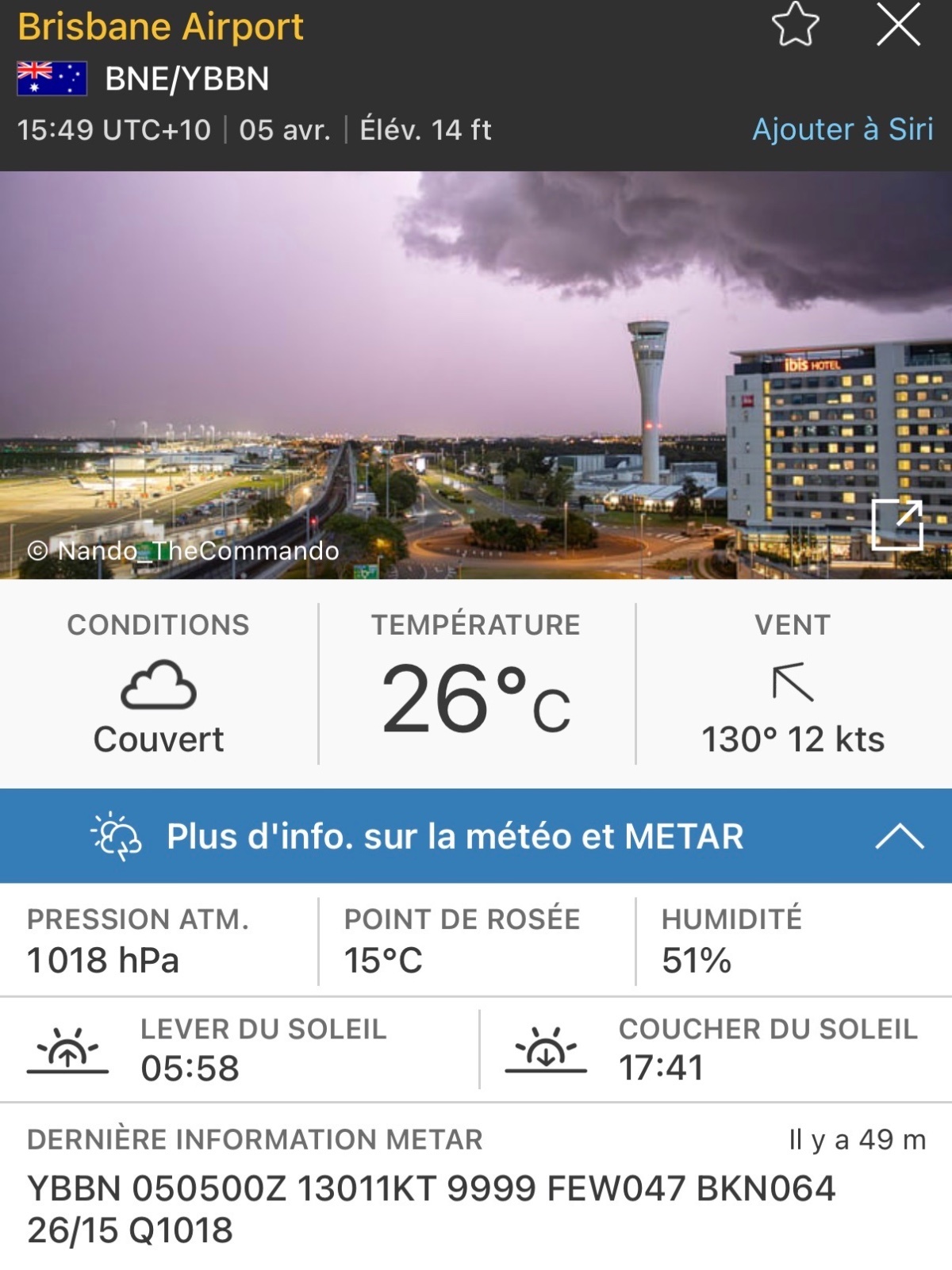Collapse the Plus d'info météo et METAR section
This screenshot has height=1270, width=952.
click(899, 836)
